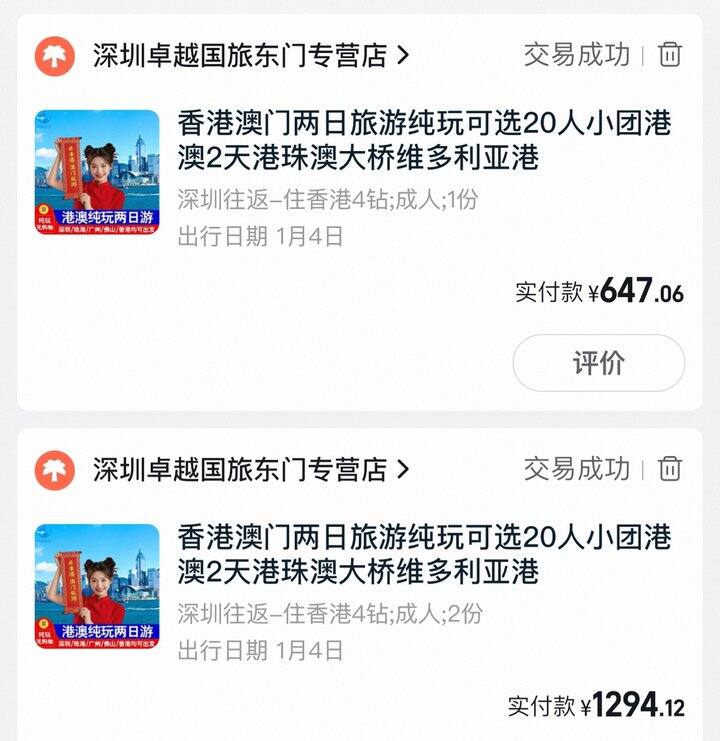Viewport: 720px width, 741px height.
Task: Open the 1份 Hong Kong Macau tour order
Action: coord(424,141)
